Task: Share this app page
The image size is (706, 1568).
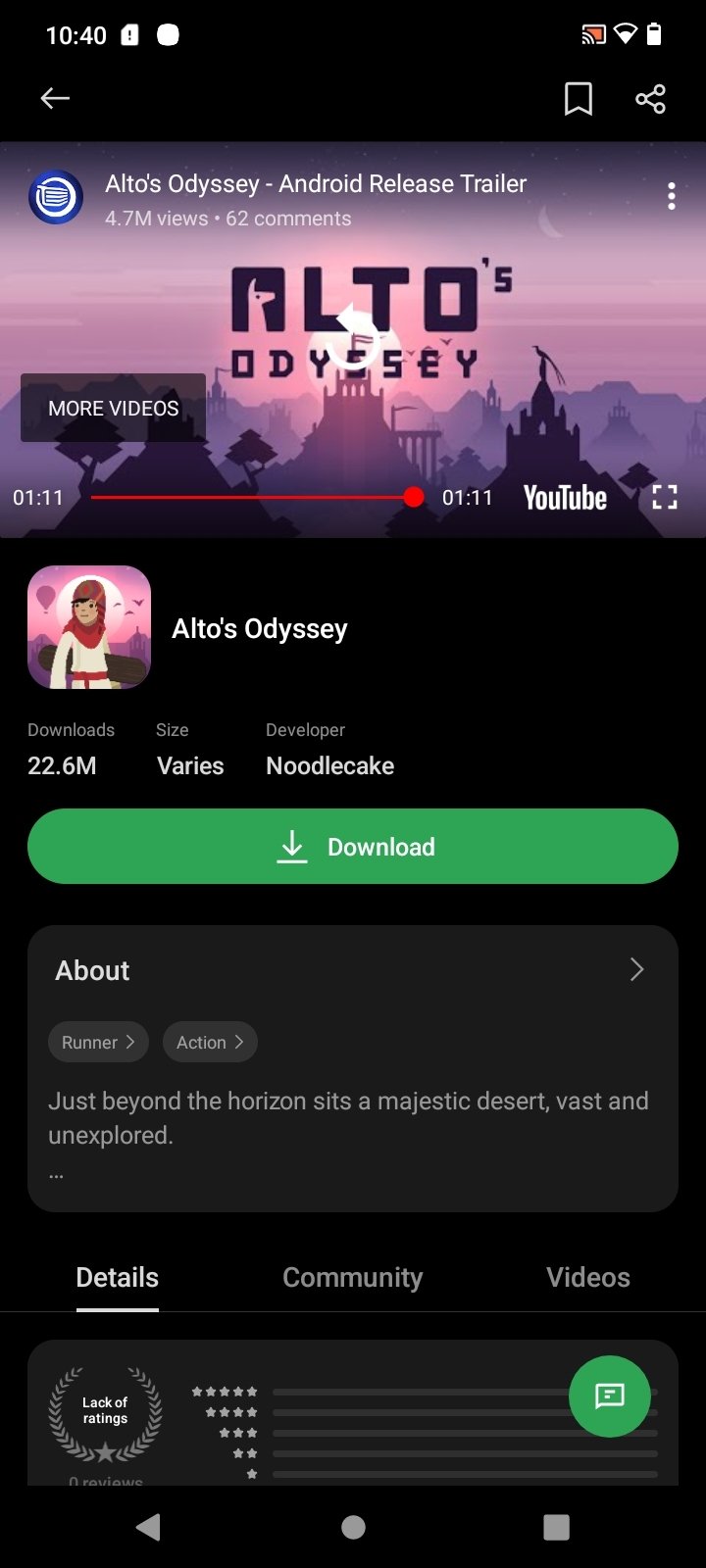Action: (x=650, y=98)
